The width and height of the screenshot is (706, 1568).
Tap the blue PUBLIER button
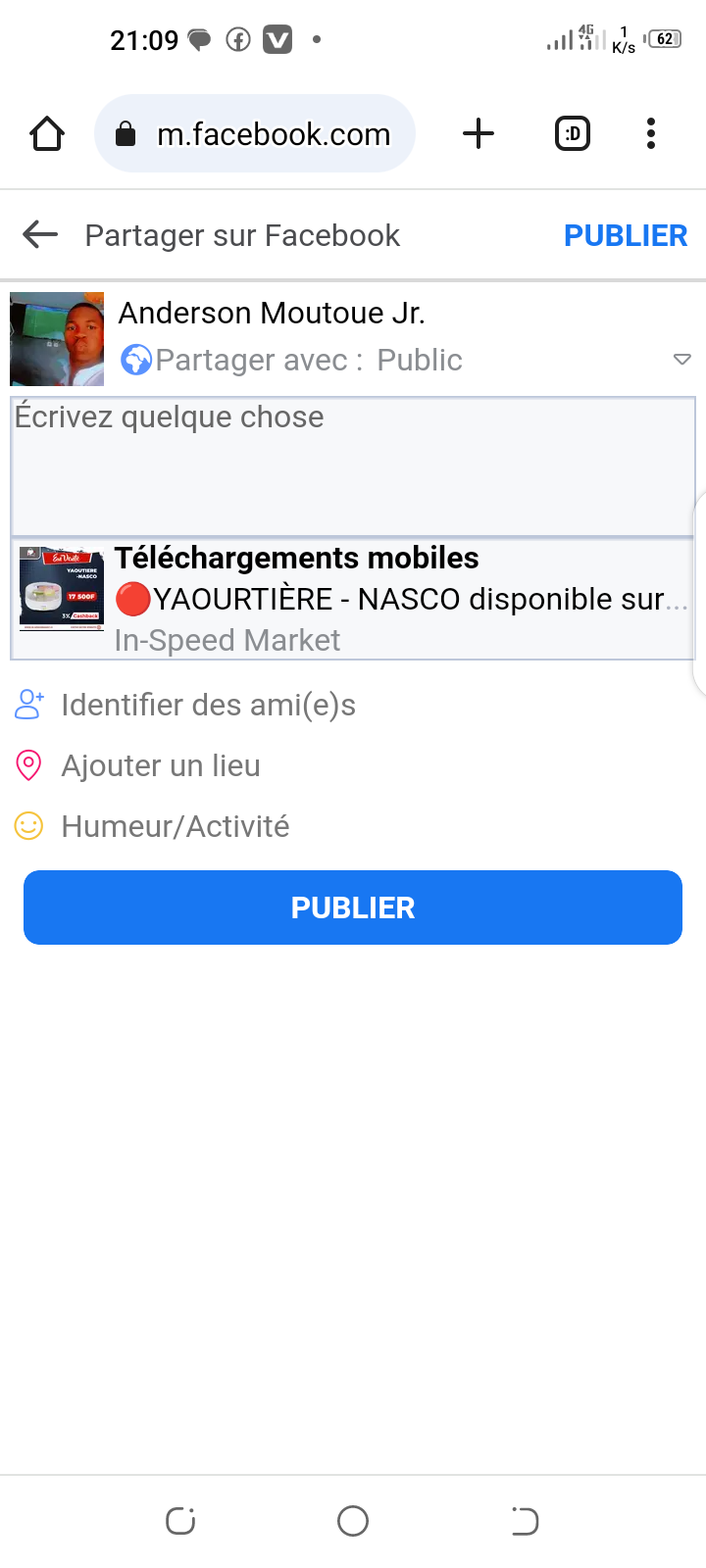point(353,907)
